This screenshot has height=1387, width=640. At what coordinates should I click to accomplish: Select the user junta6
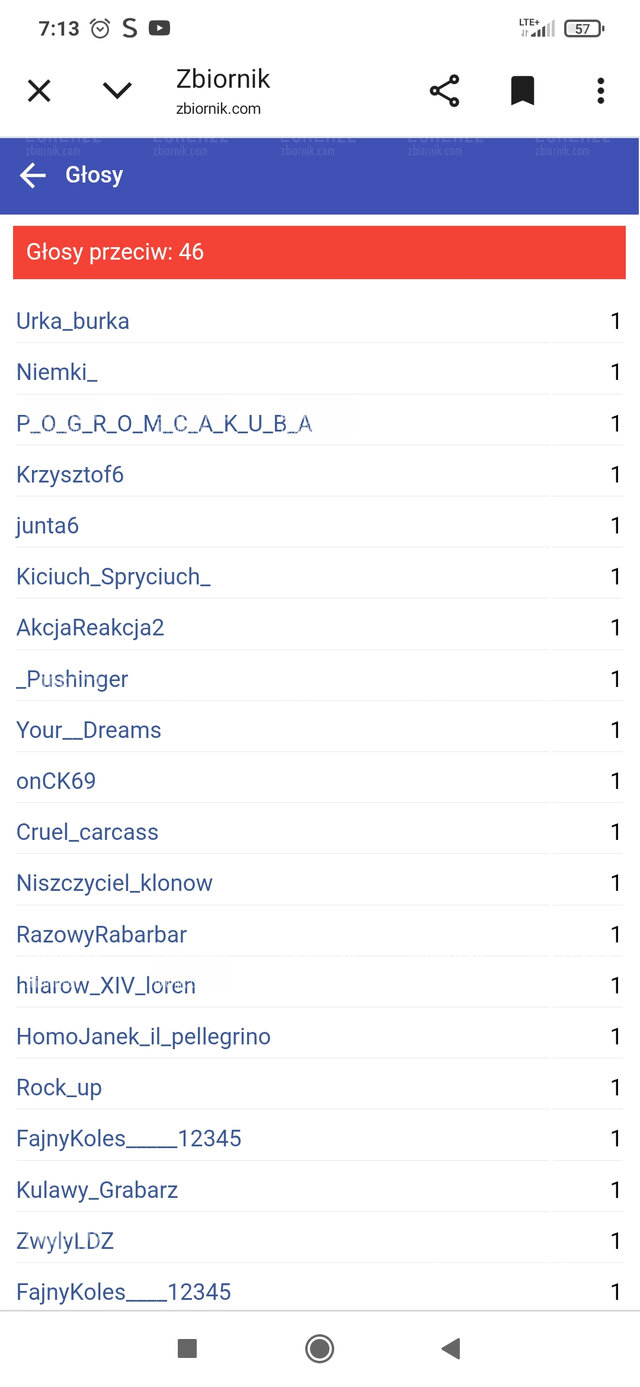click(48, 526)
